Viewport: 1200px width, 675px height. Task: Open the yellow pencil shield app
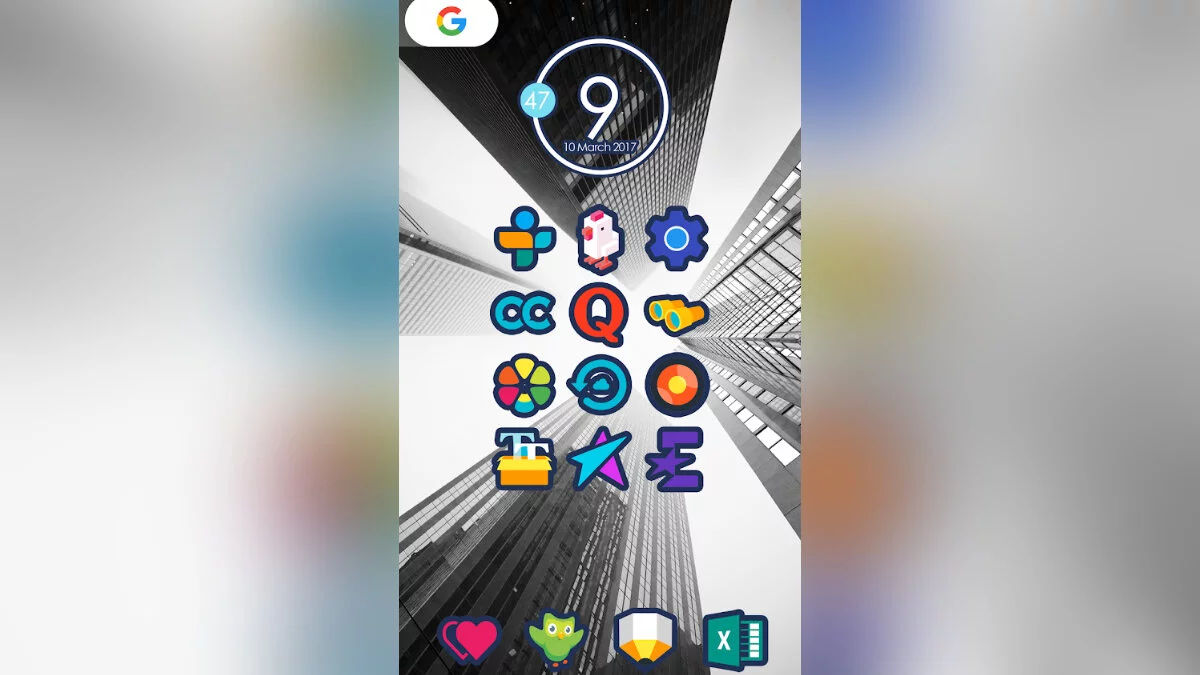(645, 639)
